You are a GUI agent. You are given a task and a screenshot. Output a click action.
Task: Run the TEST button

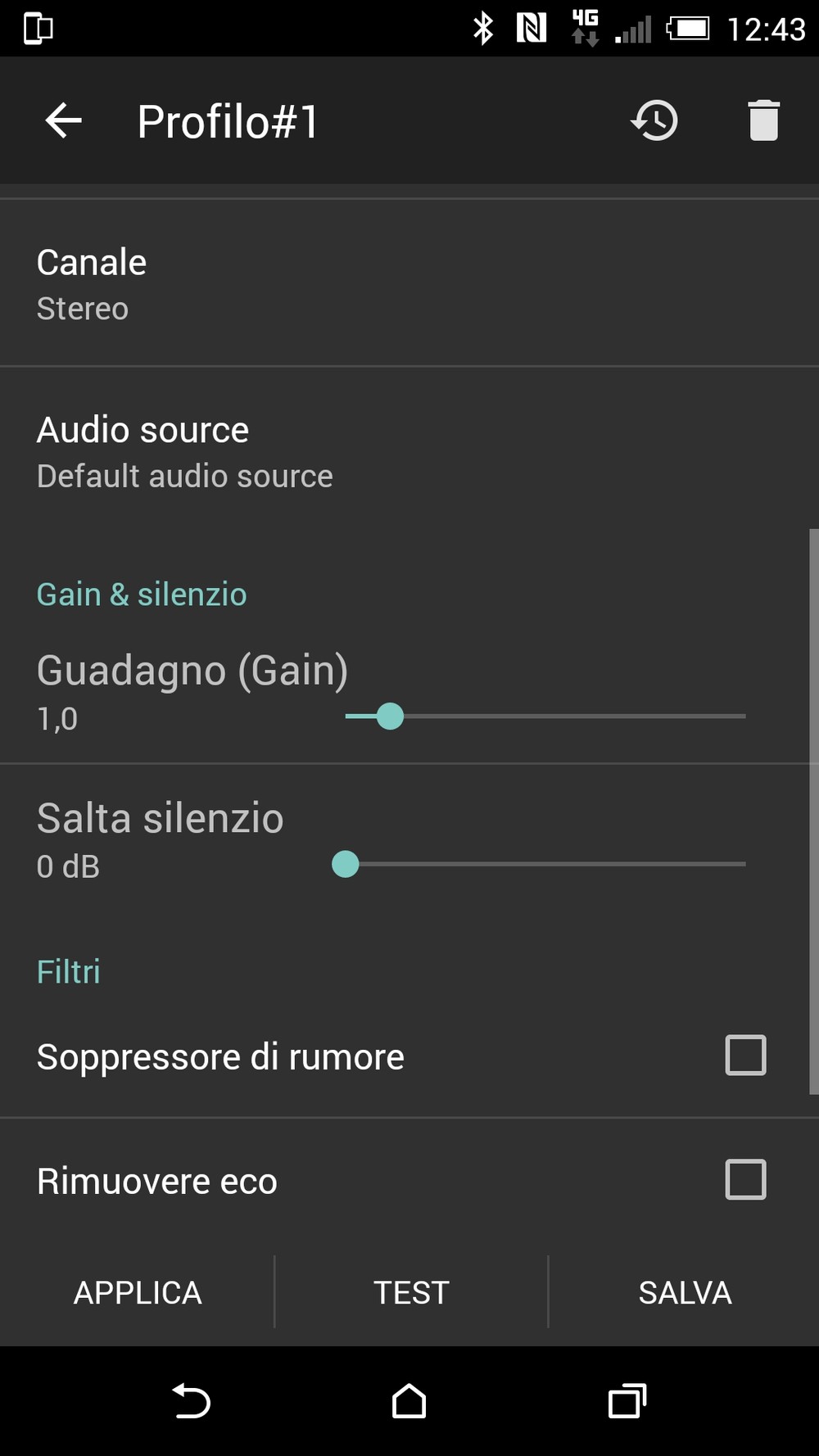[411, 1292]
